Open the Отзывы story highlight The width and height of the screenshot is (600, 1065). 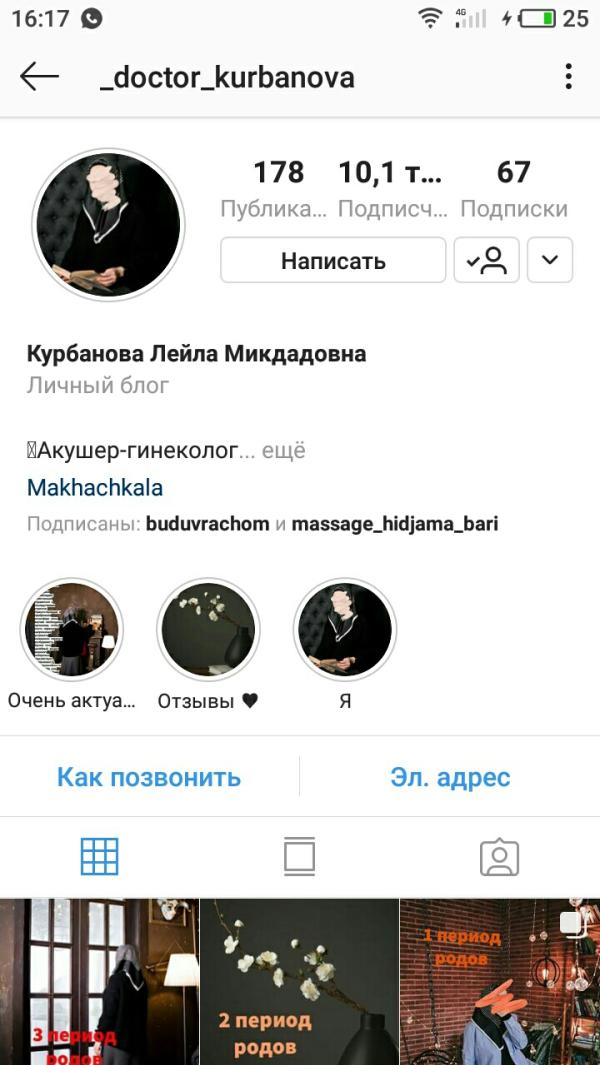(x=209, y=630)
